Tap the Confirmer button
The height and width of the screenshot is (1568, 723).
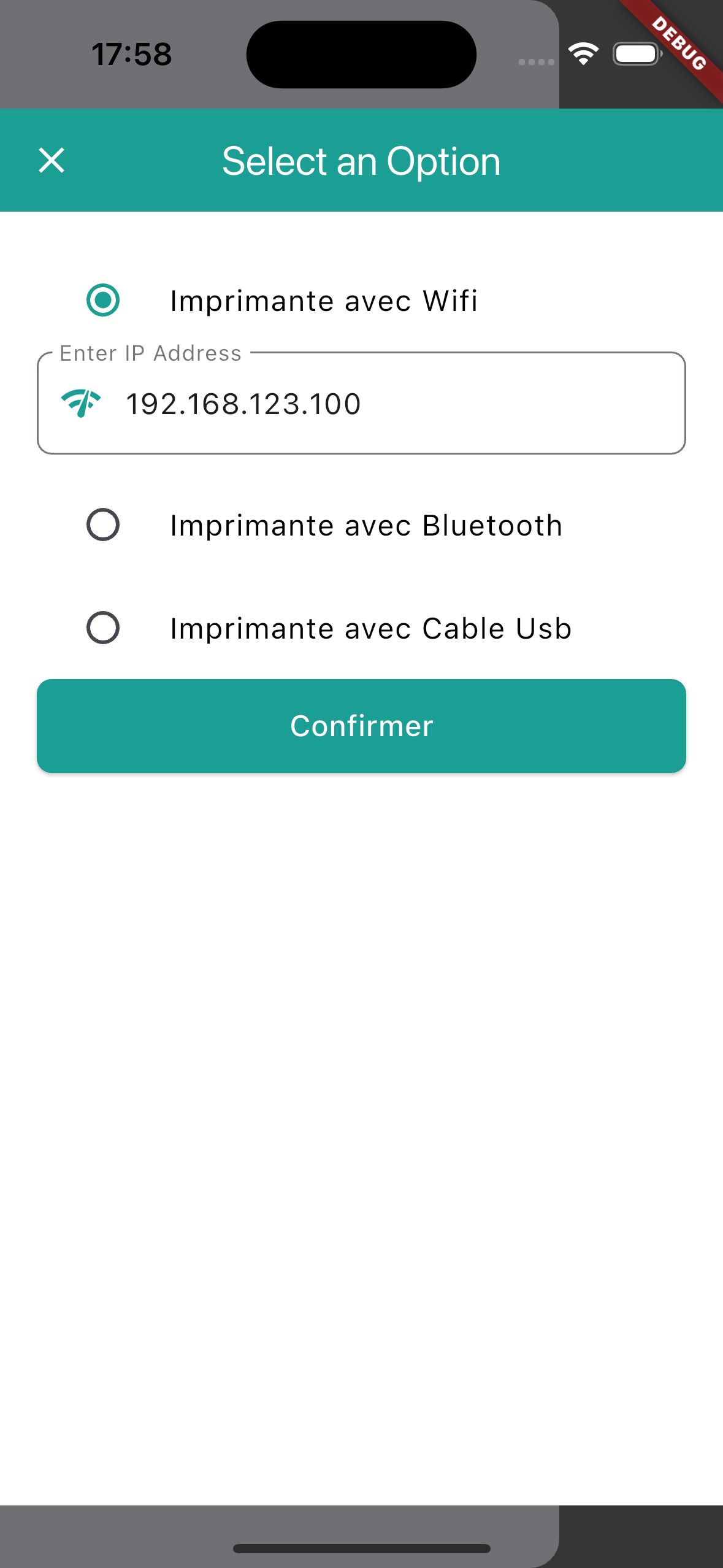click(x=361, y=726)
